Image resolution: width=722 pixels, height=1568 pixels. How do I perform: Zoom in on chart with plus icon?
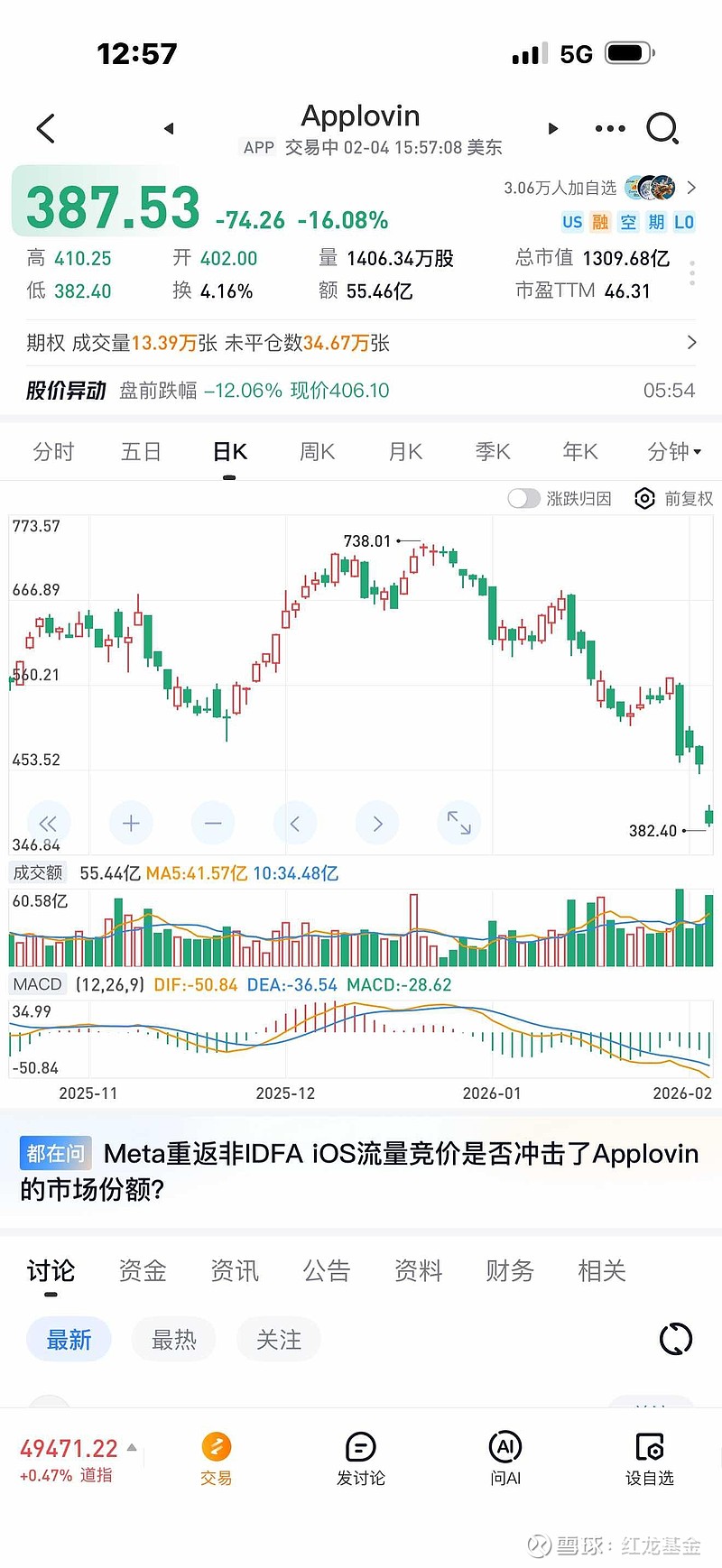(x=130, y=823)
